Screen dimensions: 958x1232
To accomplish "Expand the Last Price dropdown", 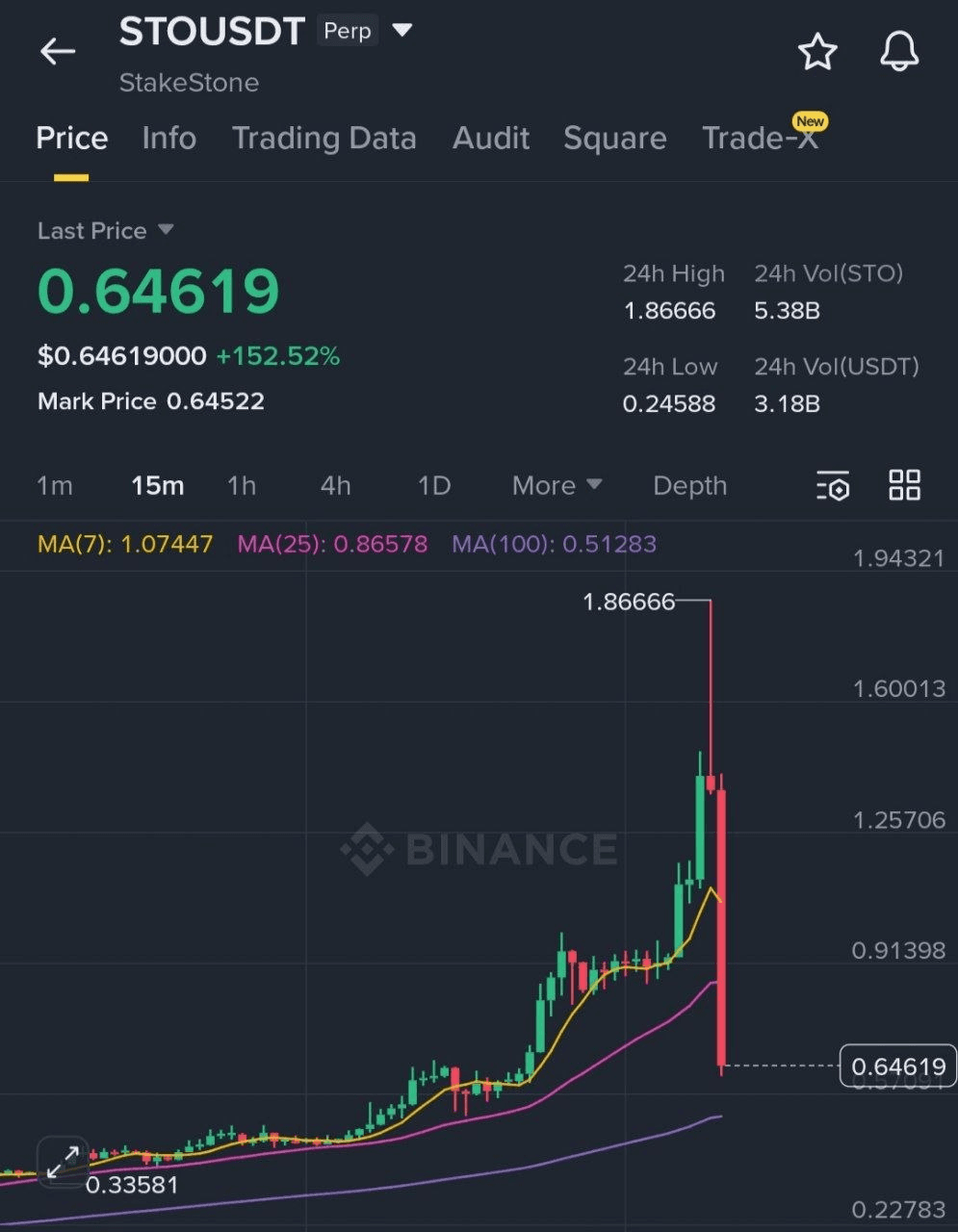I will coord(166,230).
